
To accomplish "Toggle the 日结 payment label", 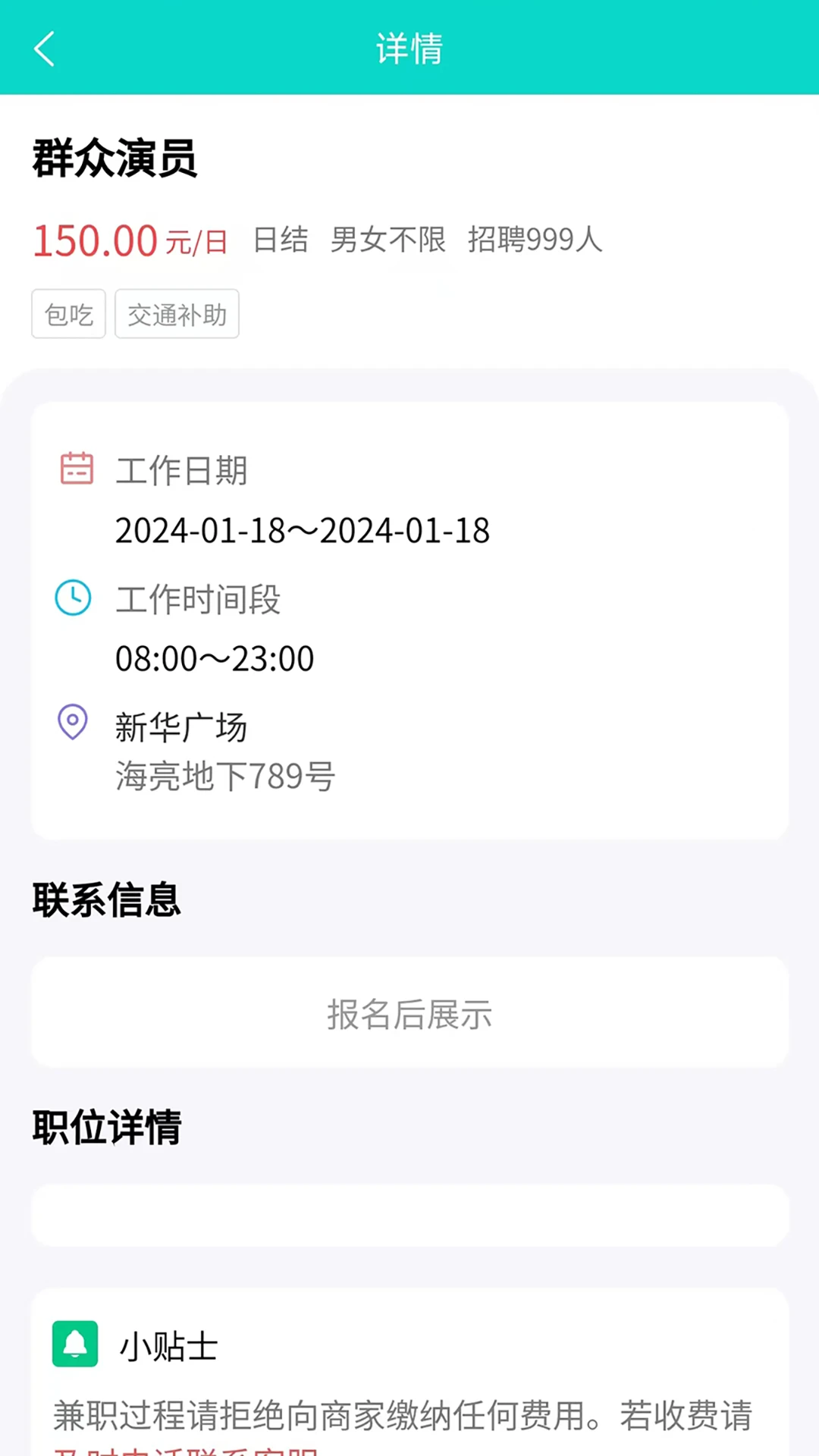I will click(281, 240).
